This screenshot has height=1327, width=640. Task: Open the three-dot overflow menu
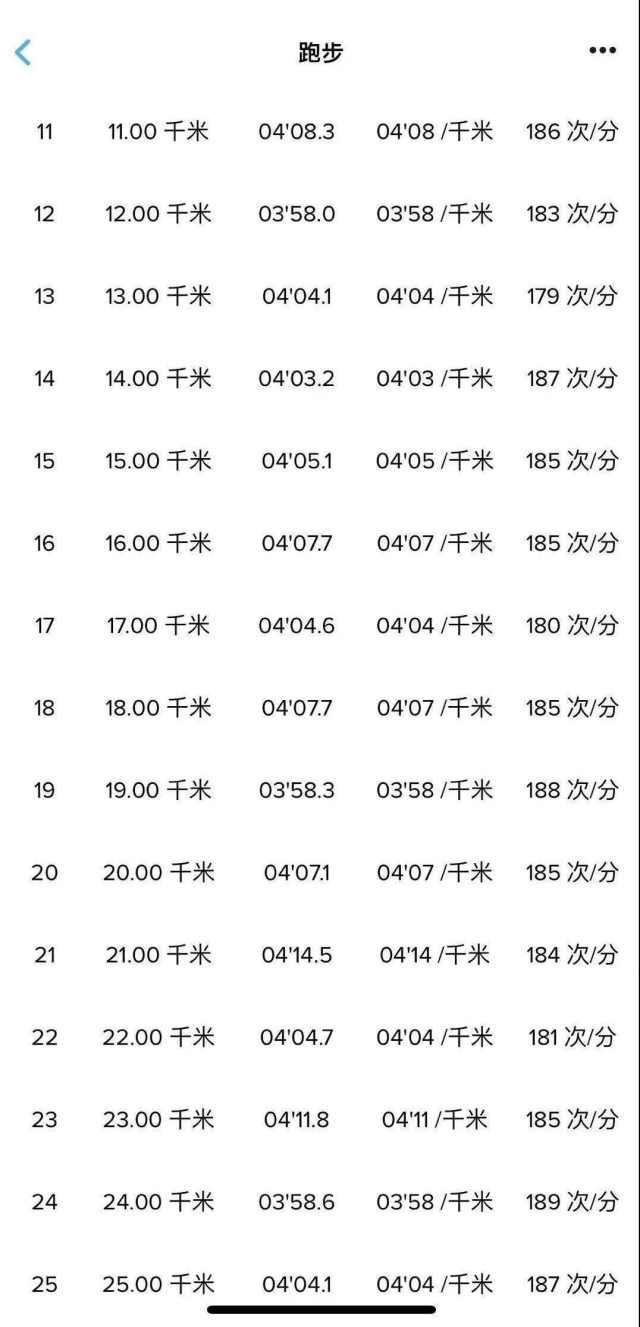pyautogui.click(x=602, y=51)
